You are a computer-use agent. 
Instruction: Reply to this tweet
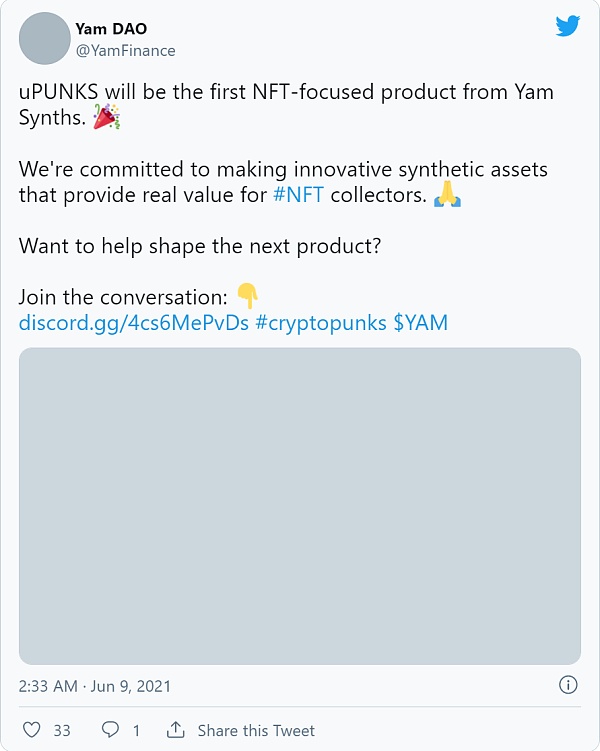111,730
